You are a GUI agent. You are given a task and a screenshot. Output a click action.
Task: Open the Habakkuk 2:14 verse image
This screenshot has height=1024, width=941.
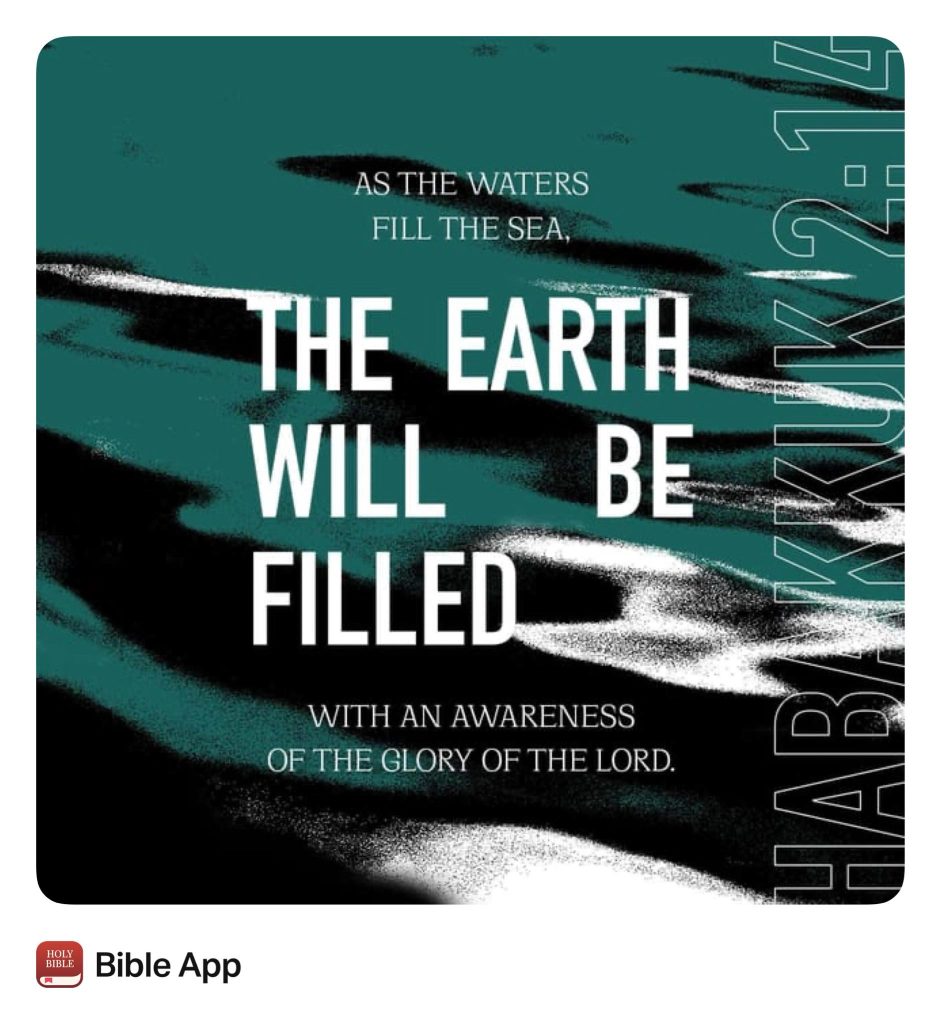pyautogui.click(x=470, y=470)
